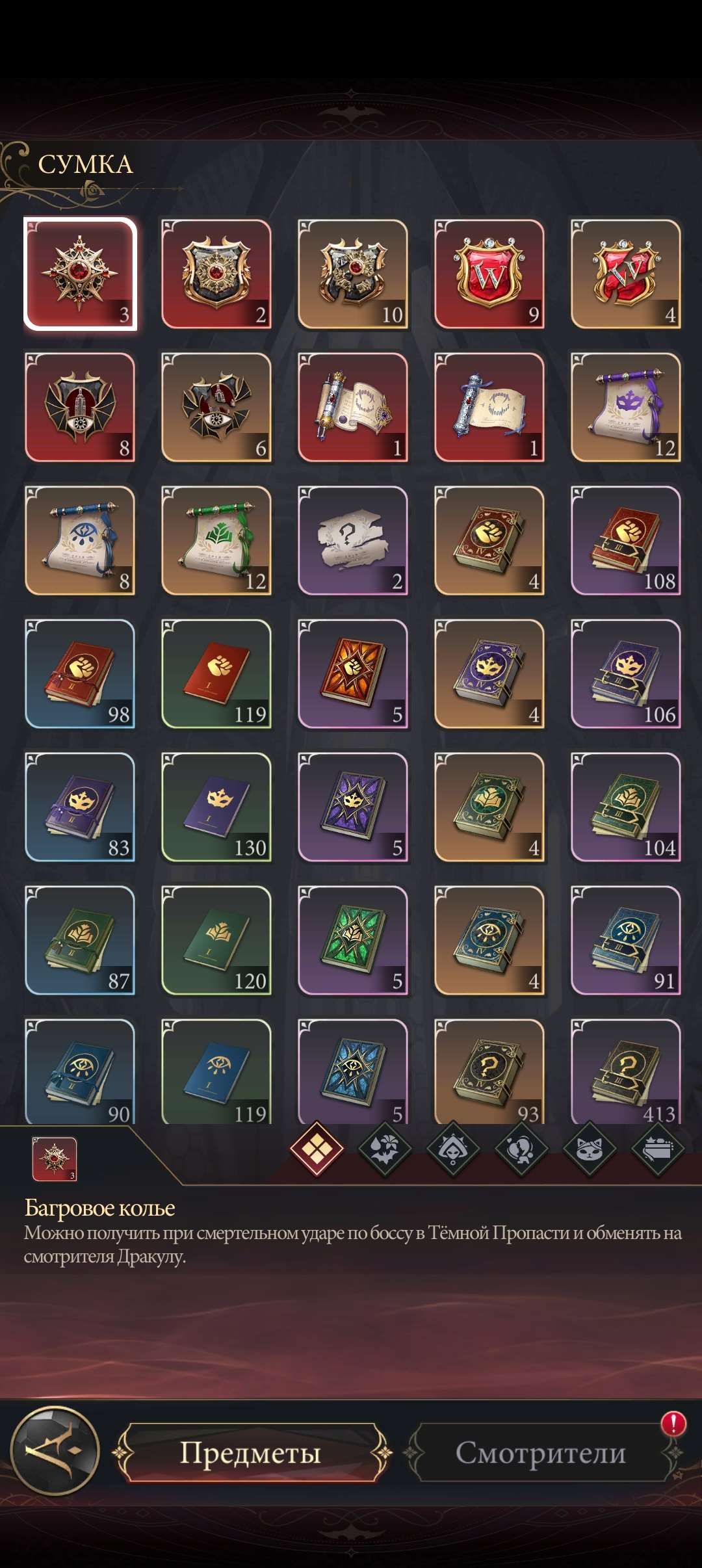
Task: Filter items by the cat face icon
Action: [x=590, y=1149]
